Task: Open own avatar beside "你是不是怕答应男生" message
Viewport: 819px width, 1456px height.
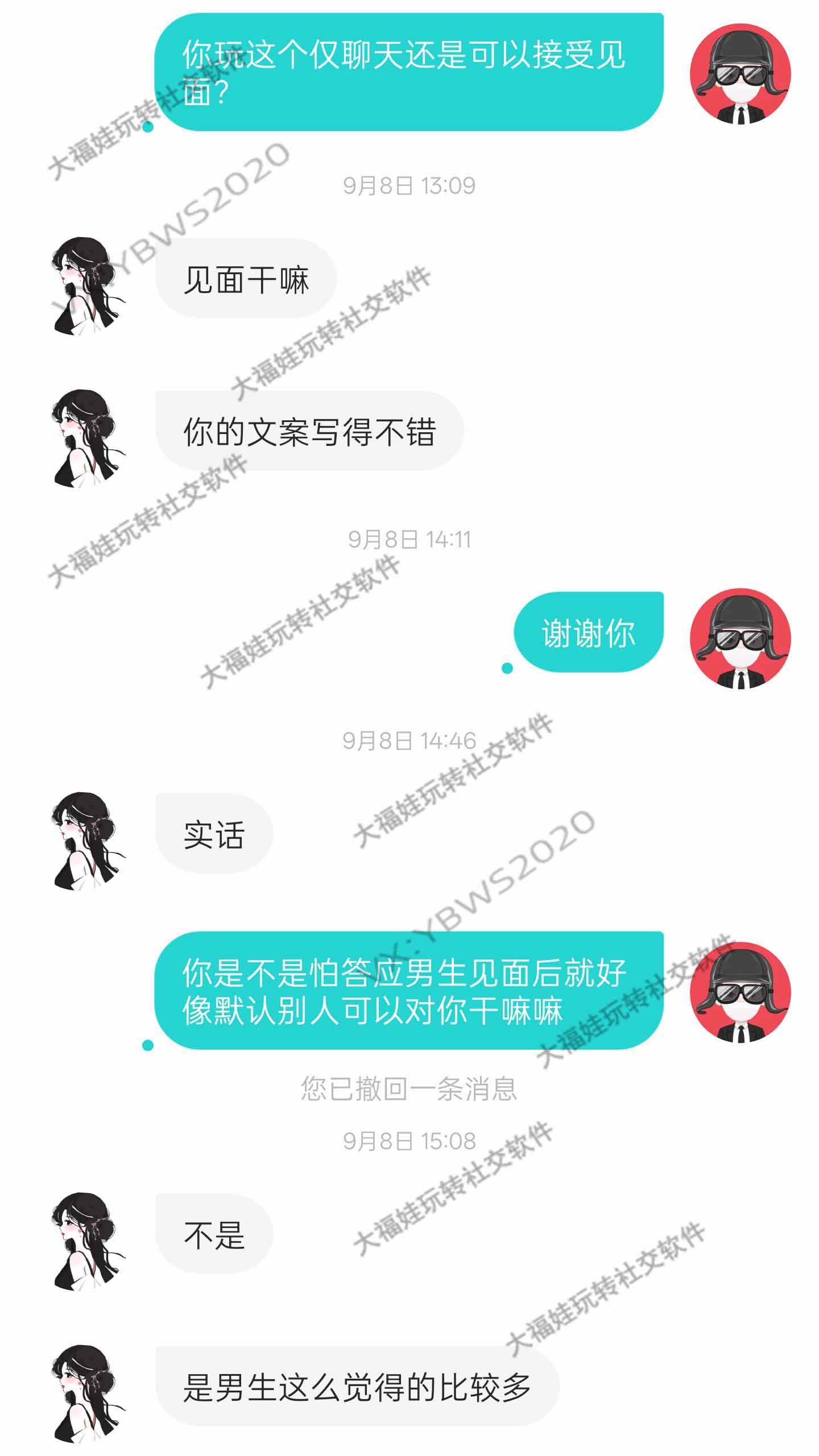Action: (x=740, y=992)
